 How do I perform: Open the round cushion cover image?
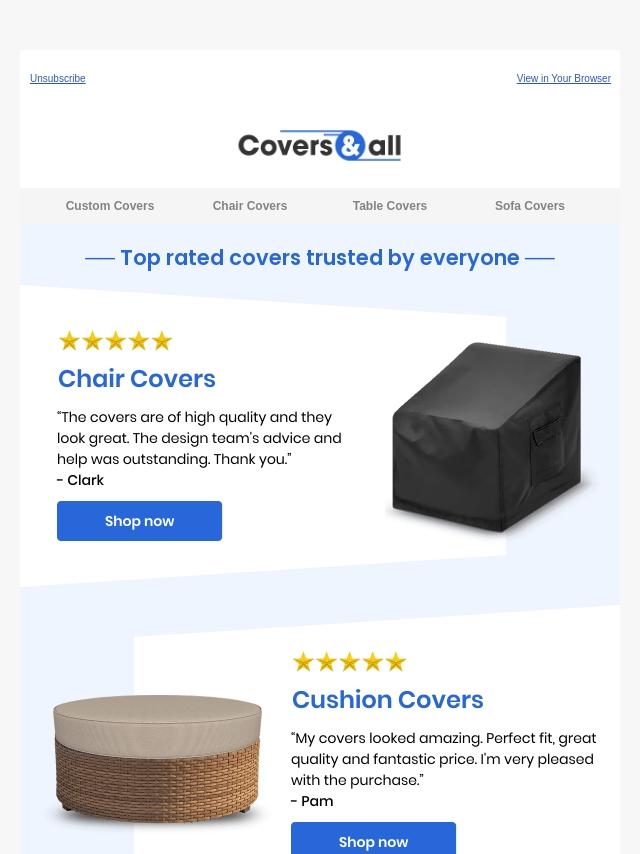pyautogui.click(x=157, y=759)
